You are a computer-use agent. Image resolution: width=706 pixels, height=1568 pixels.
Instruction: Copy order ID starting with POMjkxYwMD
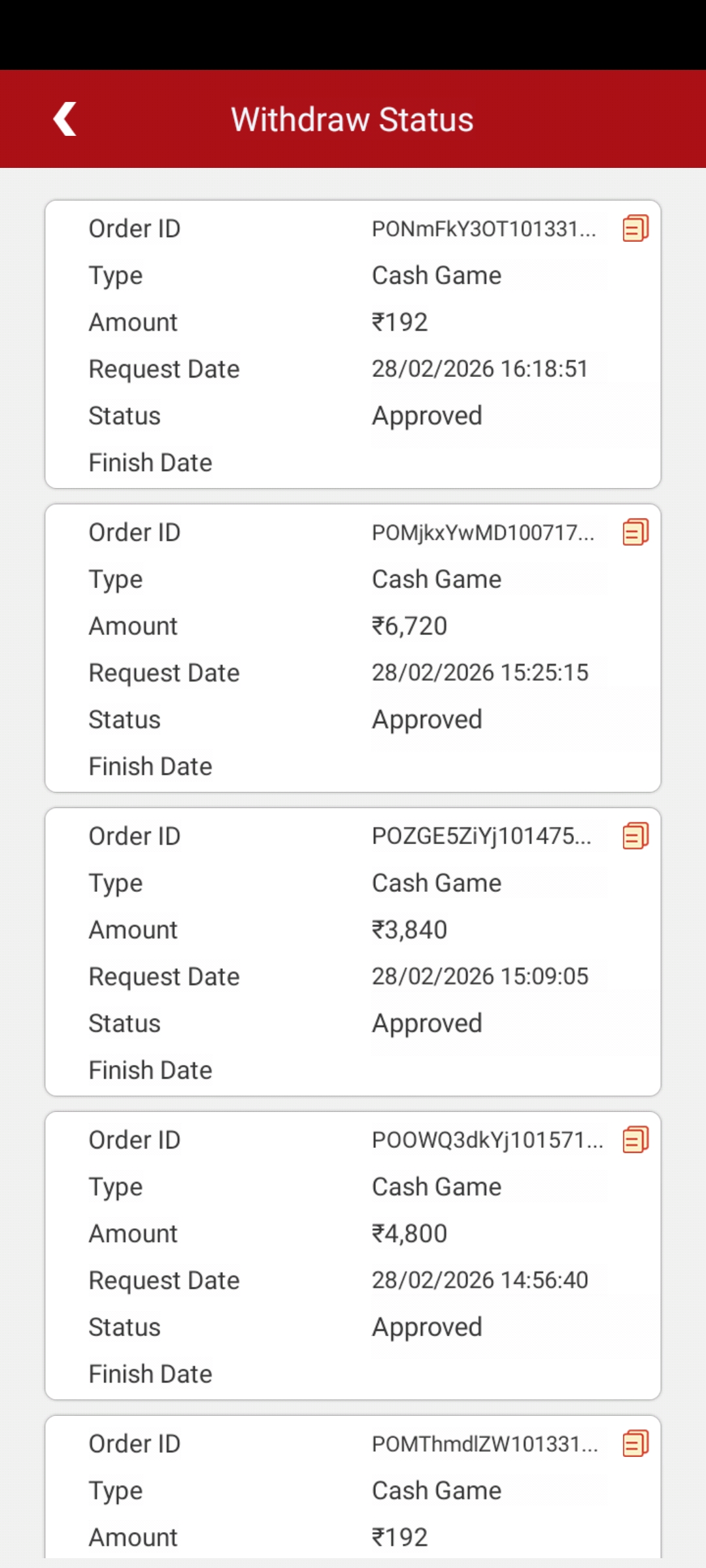pyautogui.click(x=635, y=532)
